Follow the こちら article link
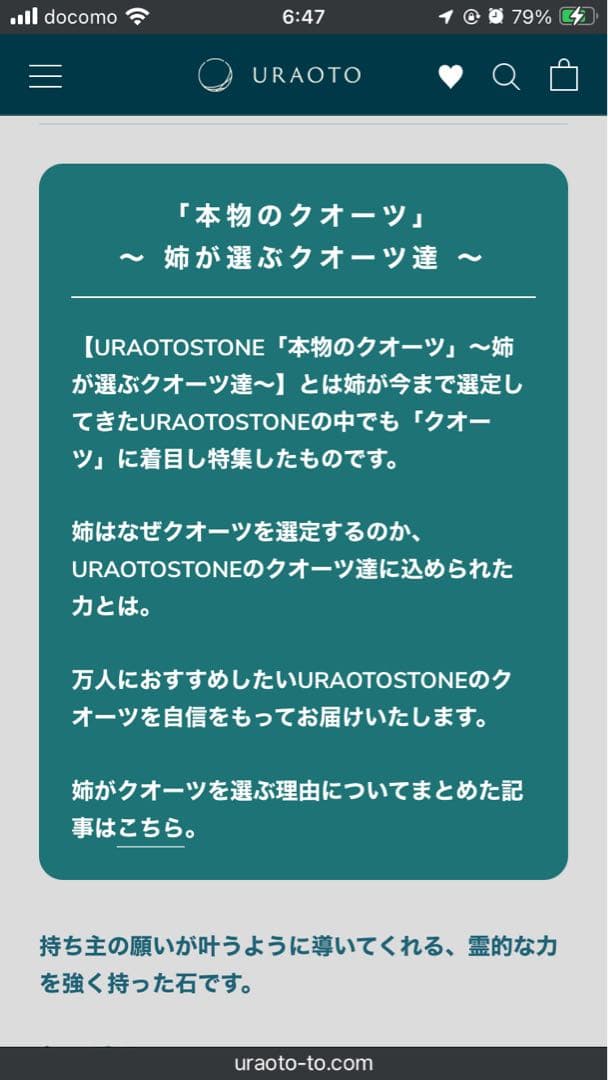Screen dimensions: 608x1080 point(151,829)
